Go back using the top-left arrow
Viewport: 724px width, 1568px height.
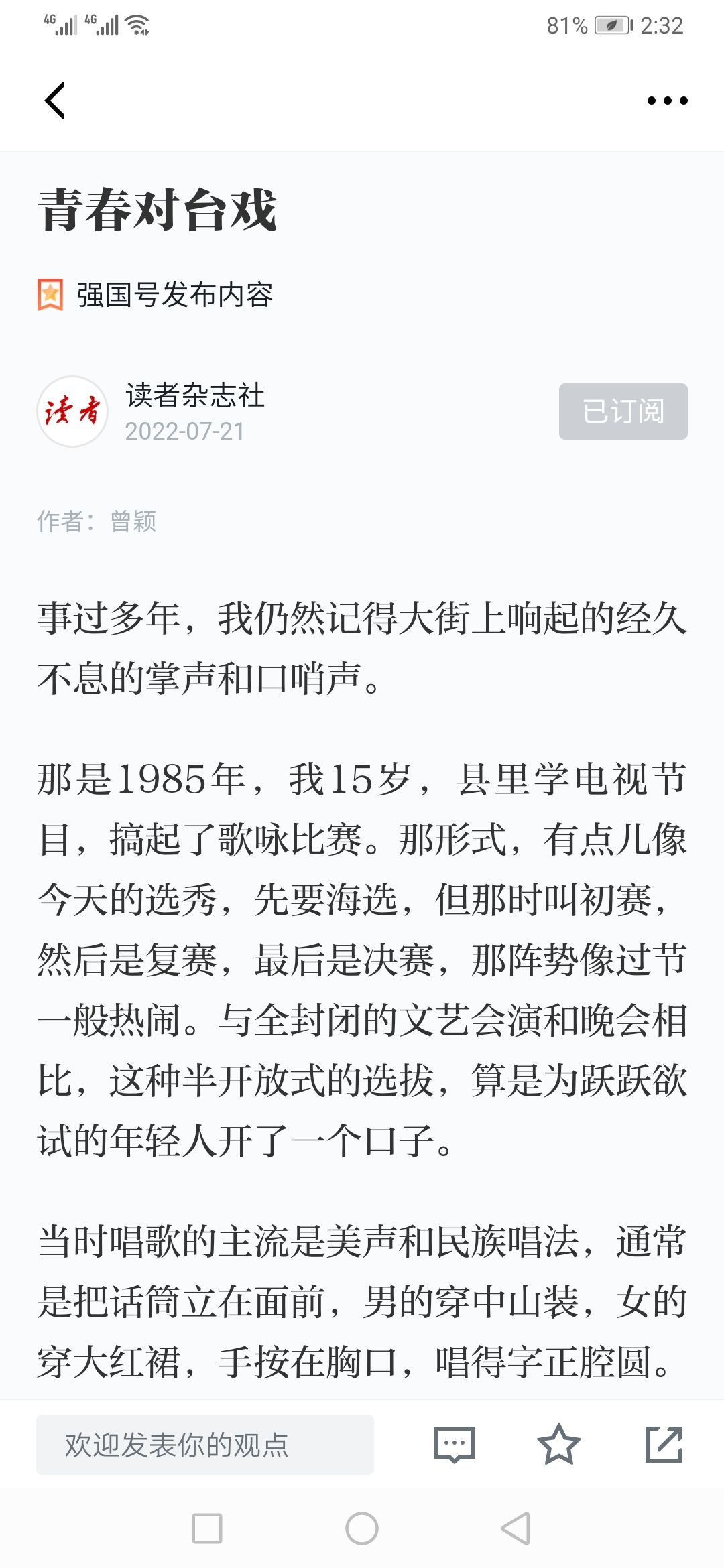coord(55,101)
